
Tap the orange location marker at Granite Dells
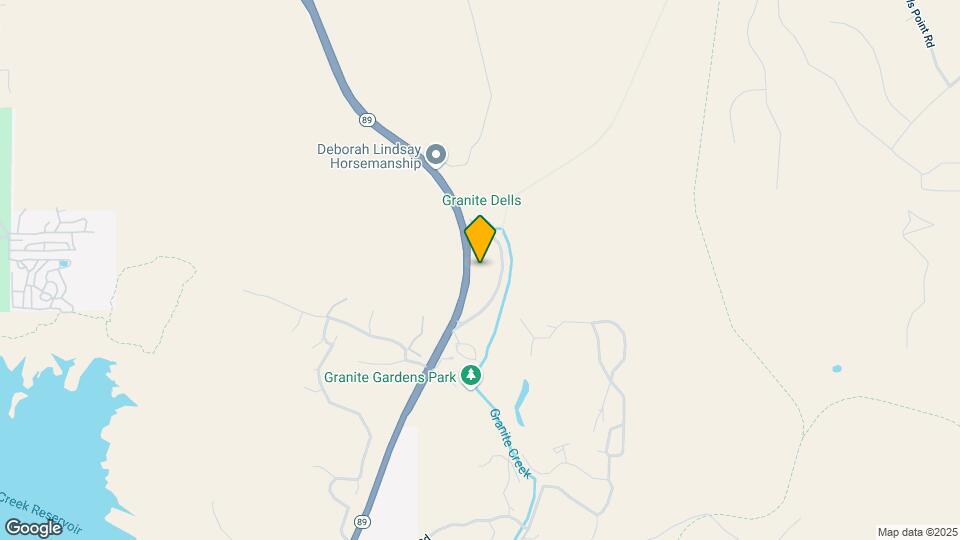pyautogui.click(x=481, y=238)
